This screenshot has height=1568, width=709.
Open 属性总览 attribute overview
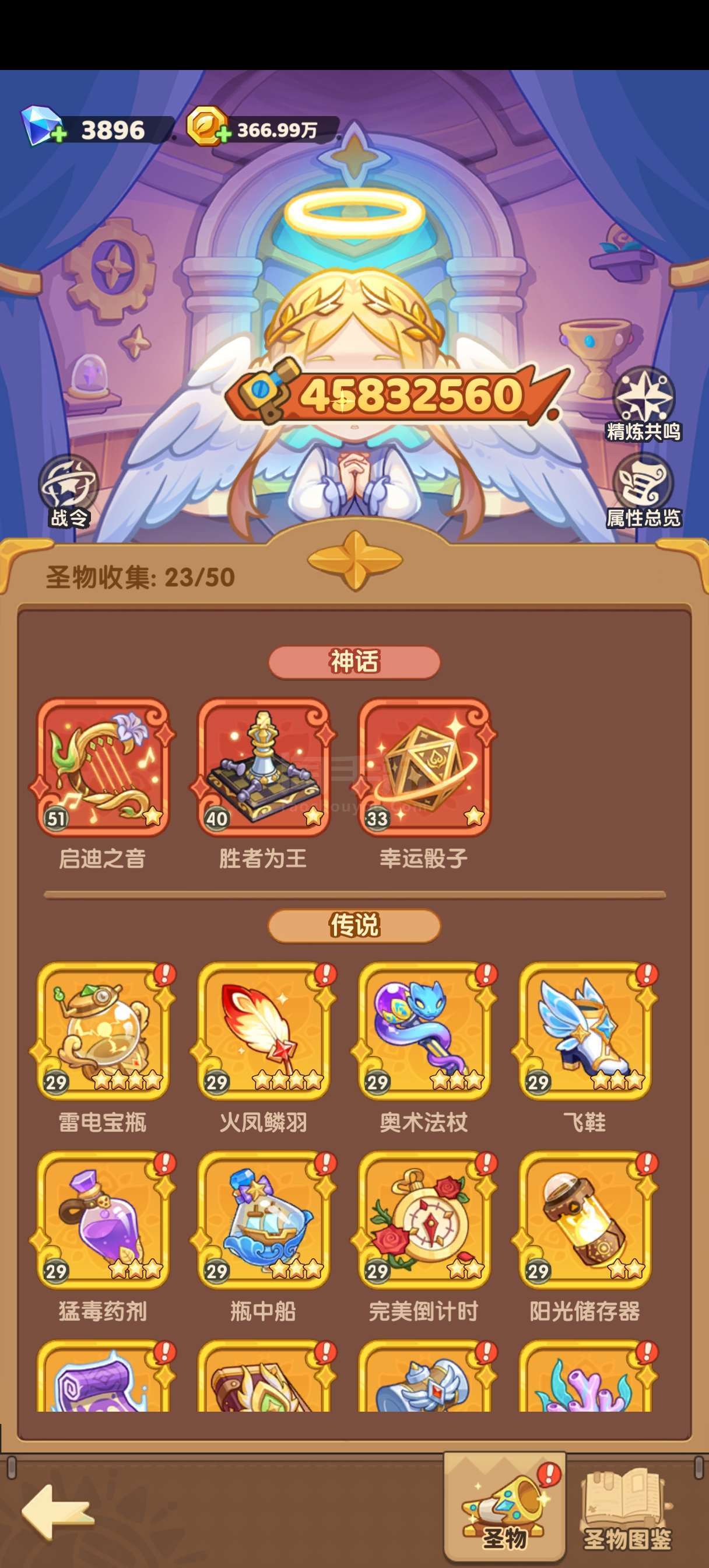coord(643,491)
